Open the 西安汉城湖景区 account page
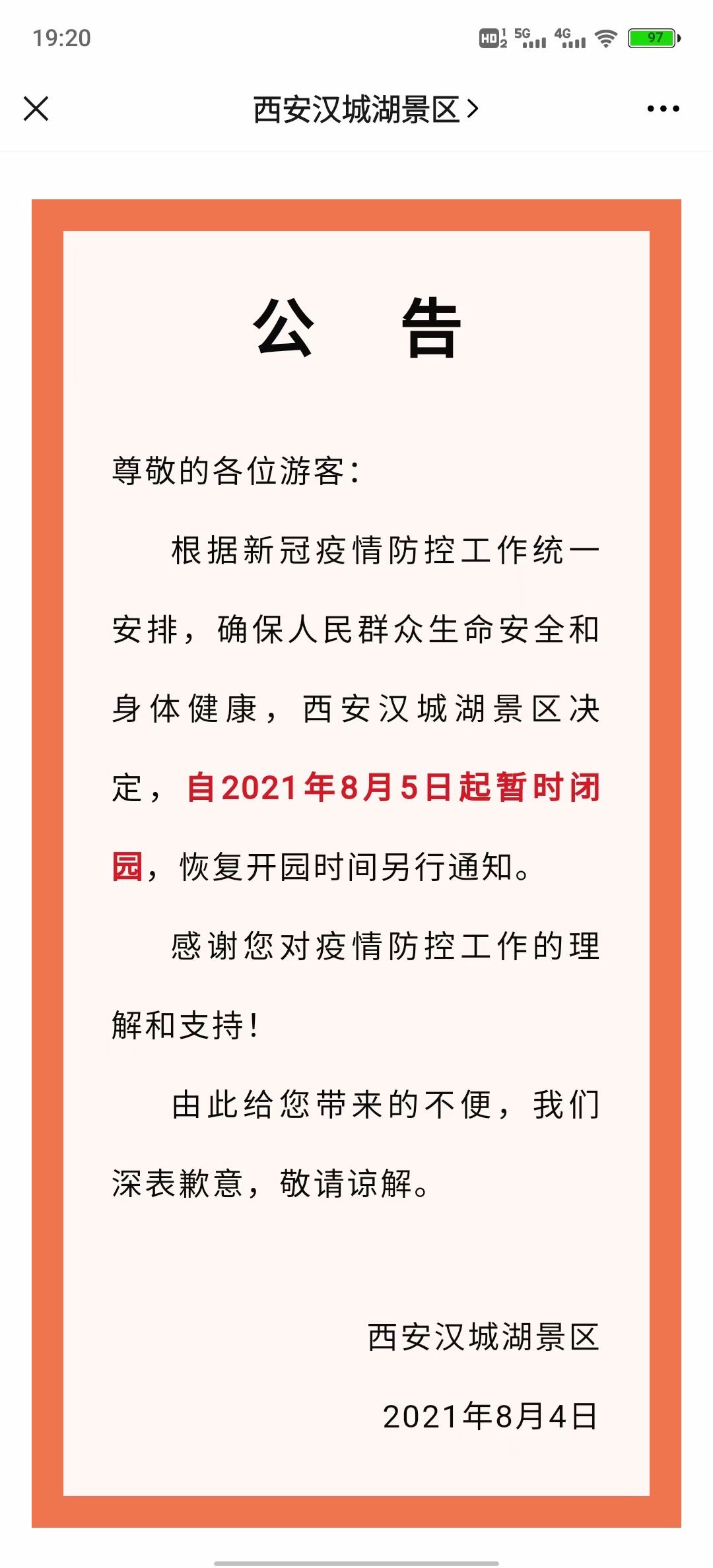Viewport: 713px width, 1568px height. (x=365, y=110)
